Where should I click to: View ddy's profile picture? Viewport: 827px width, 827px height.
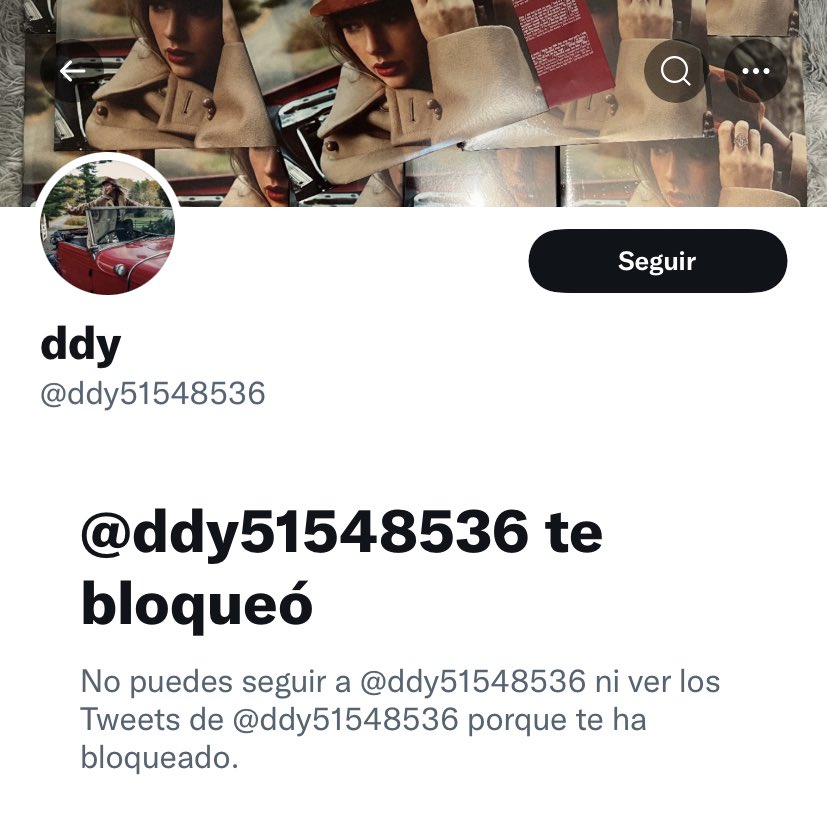[x=108, y=226]
